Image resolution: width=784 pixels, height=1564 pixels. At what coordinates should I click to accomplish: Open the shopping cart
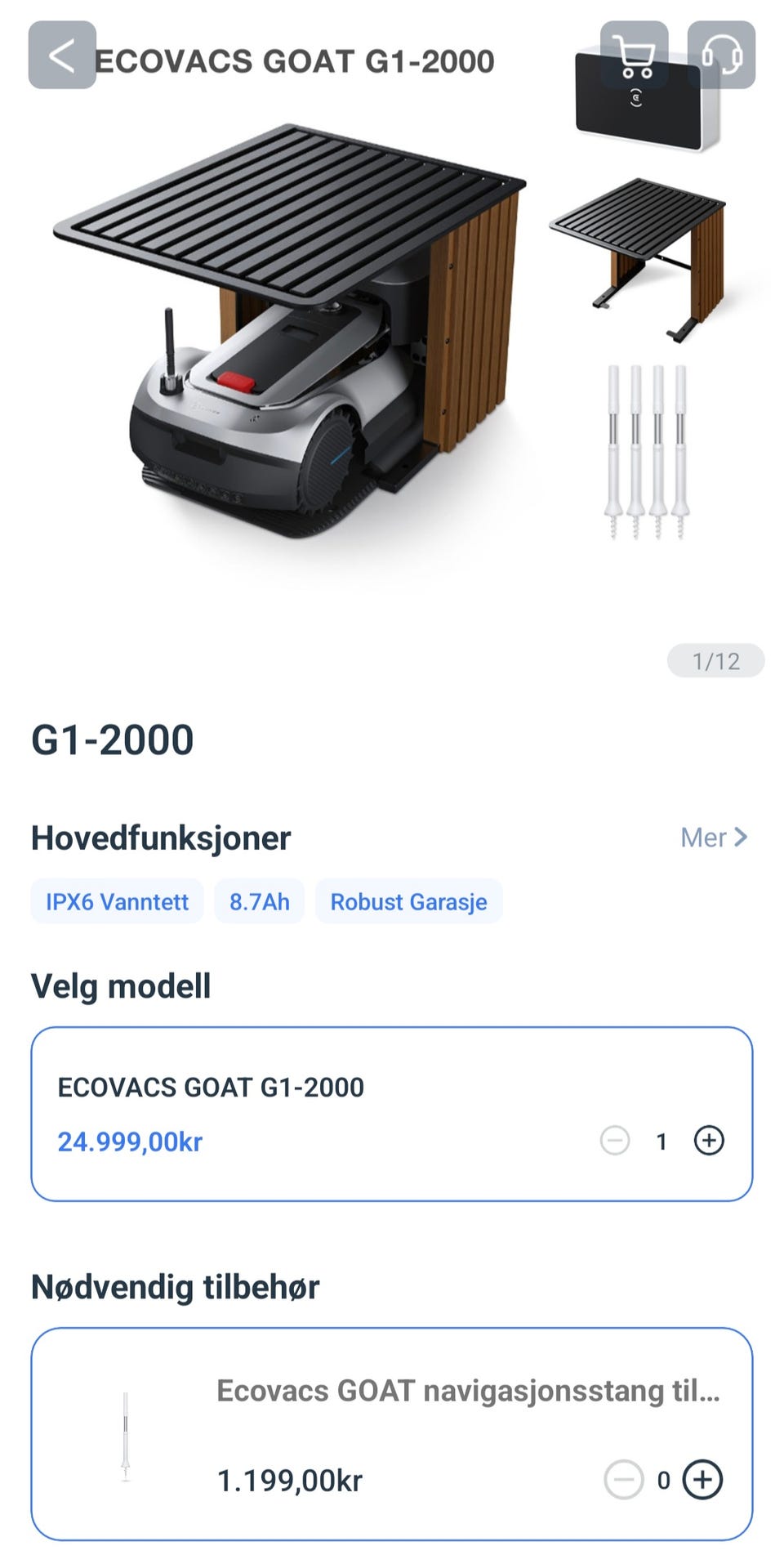pos(635,55)
